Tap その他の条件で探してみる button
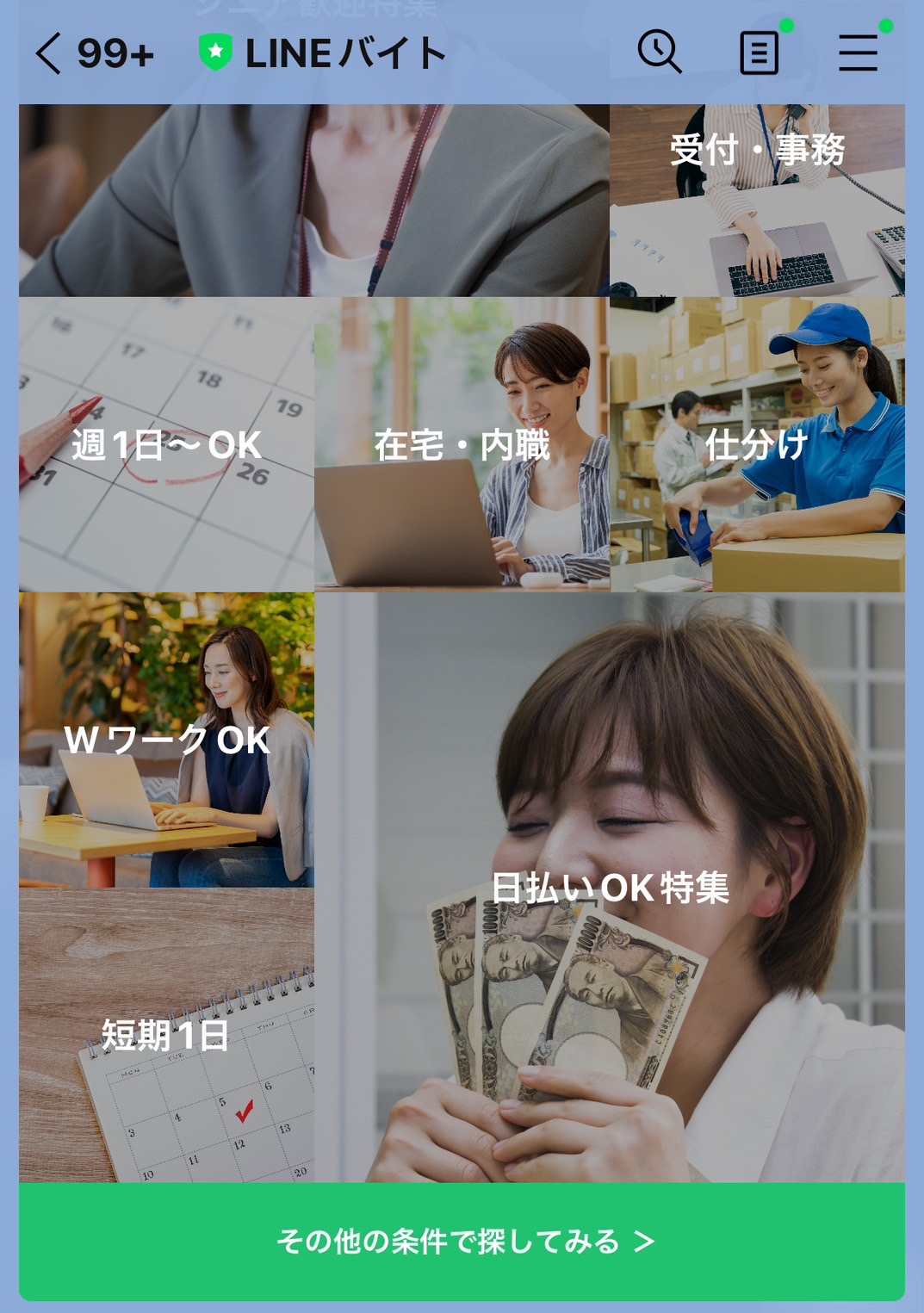 point(462,1241)
